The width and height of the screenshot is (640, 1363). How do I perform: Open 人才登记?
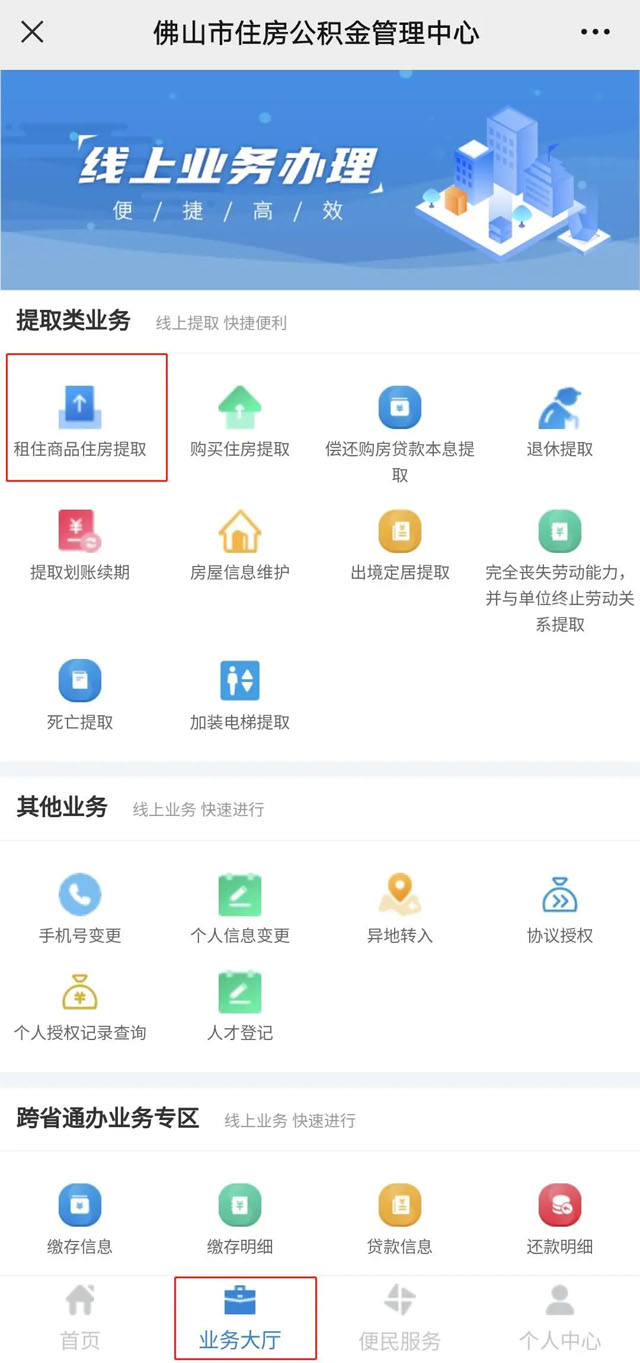[x=240, y=1003]
